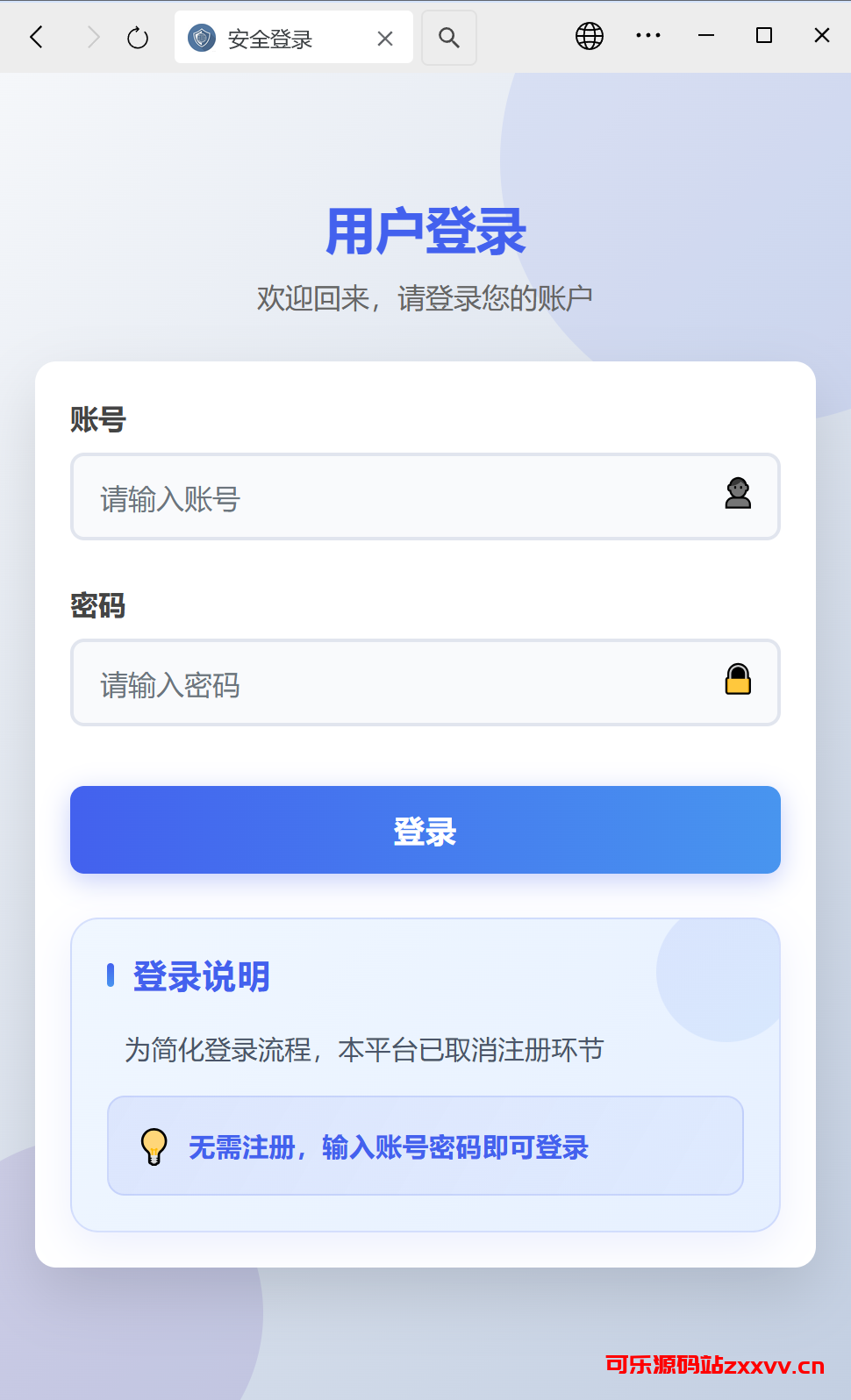Tap the globe icon in toolbar
The image size is (851, 1400).
[x=589, y=36]
